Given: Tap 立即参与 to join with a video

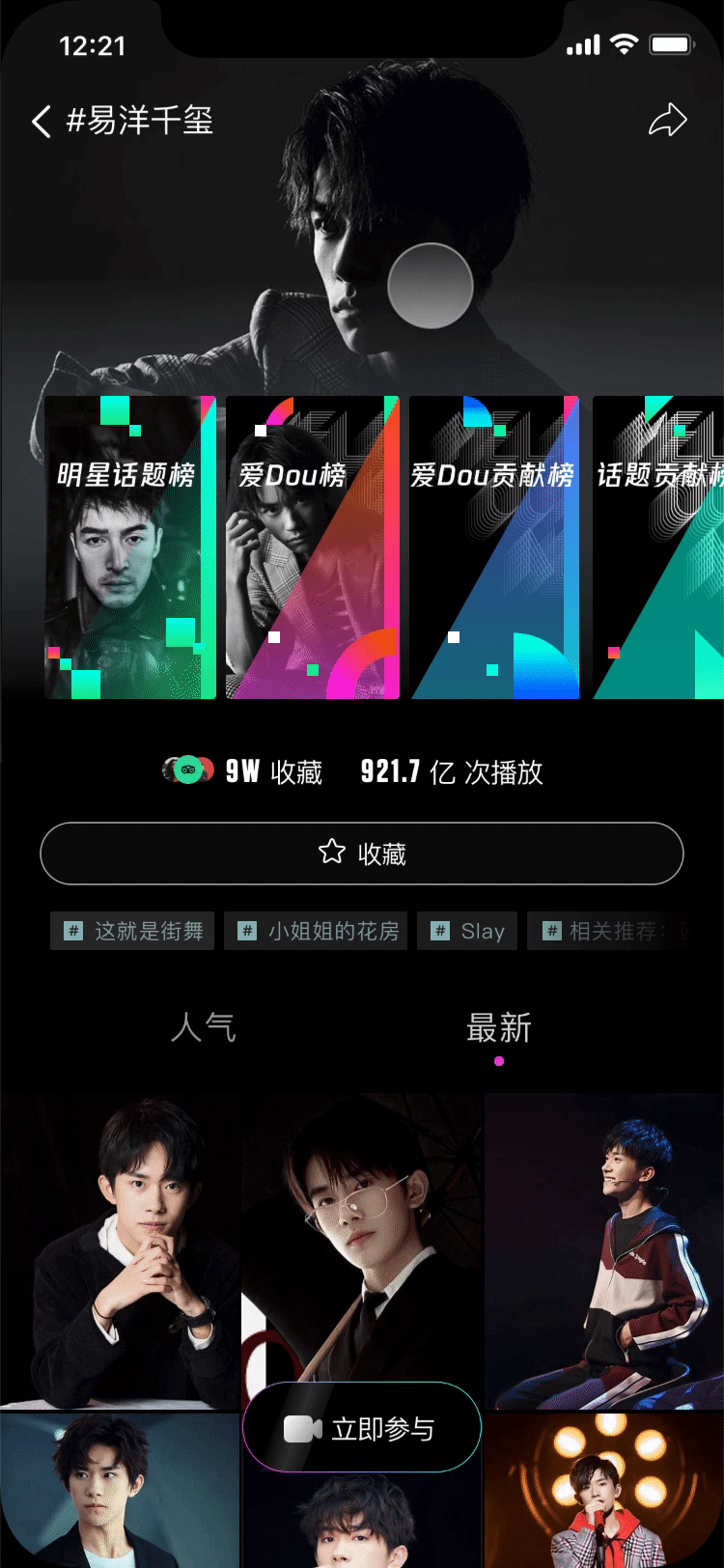Looking at the screenshot, I should pyautogui.click(x=362, y=1428).
